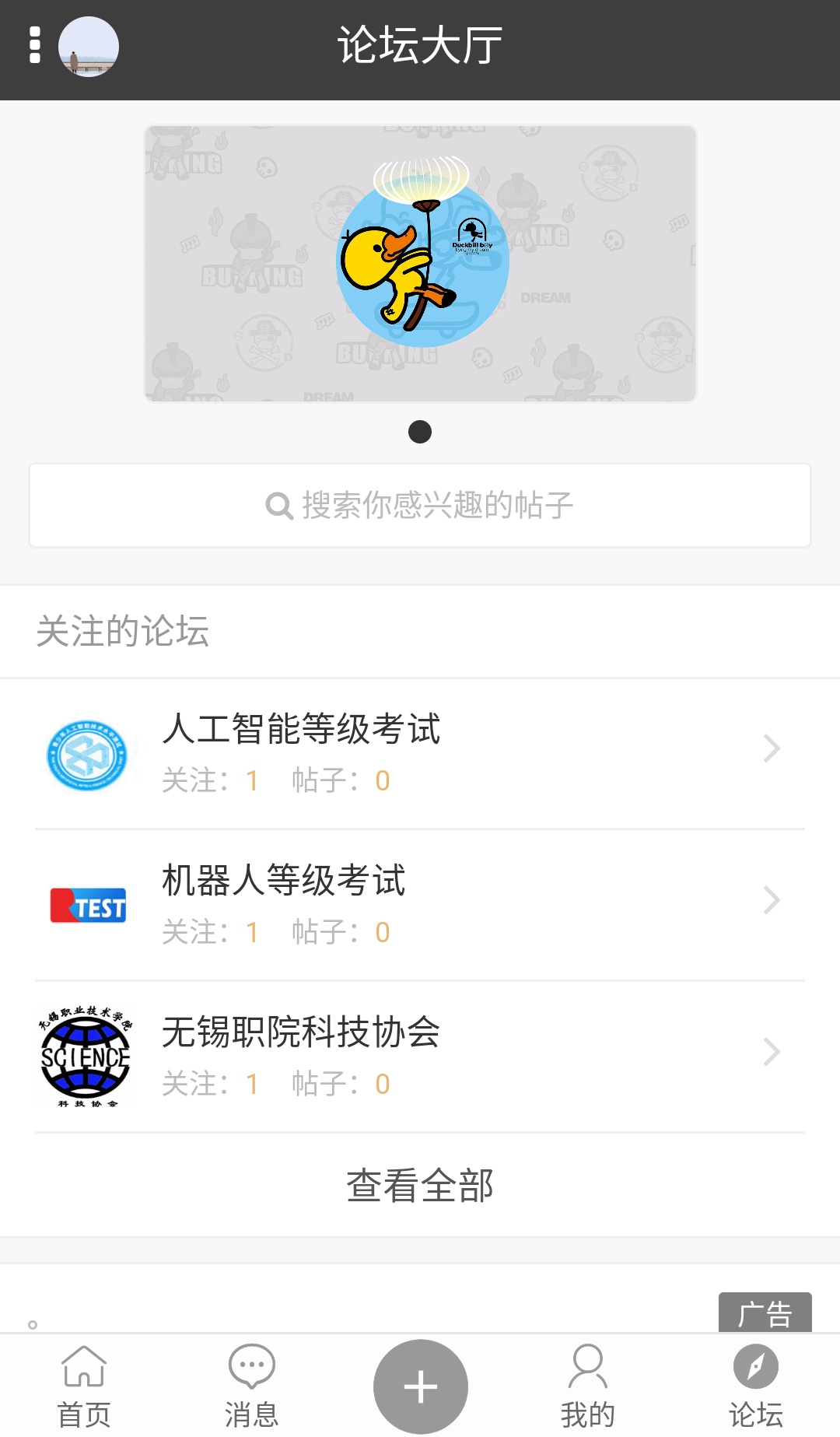Open your profile avatar photo
This screenshot has height=1437, width=840.
(x=87, y=47)
